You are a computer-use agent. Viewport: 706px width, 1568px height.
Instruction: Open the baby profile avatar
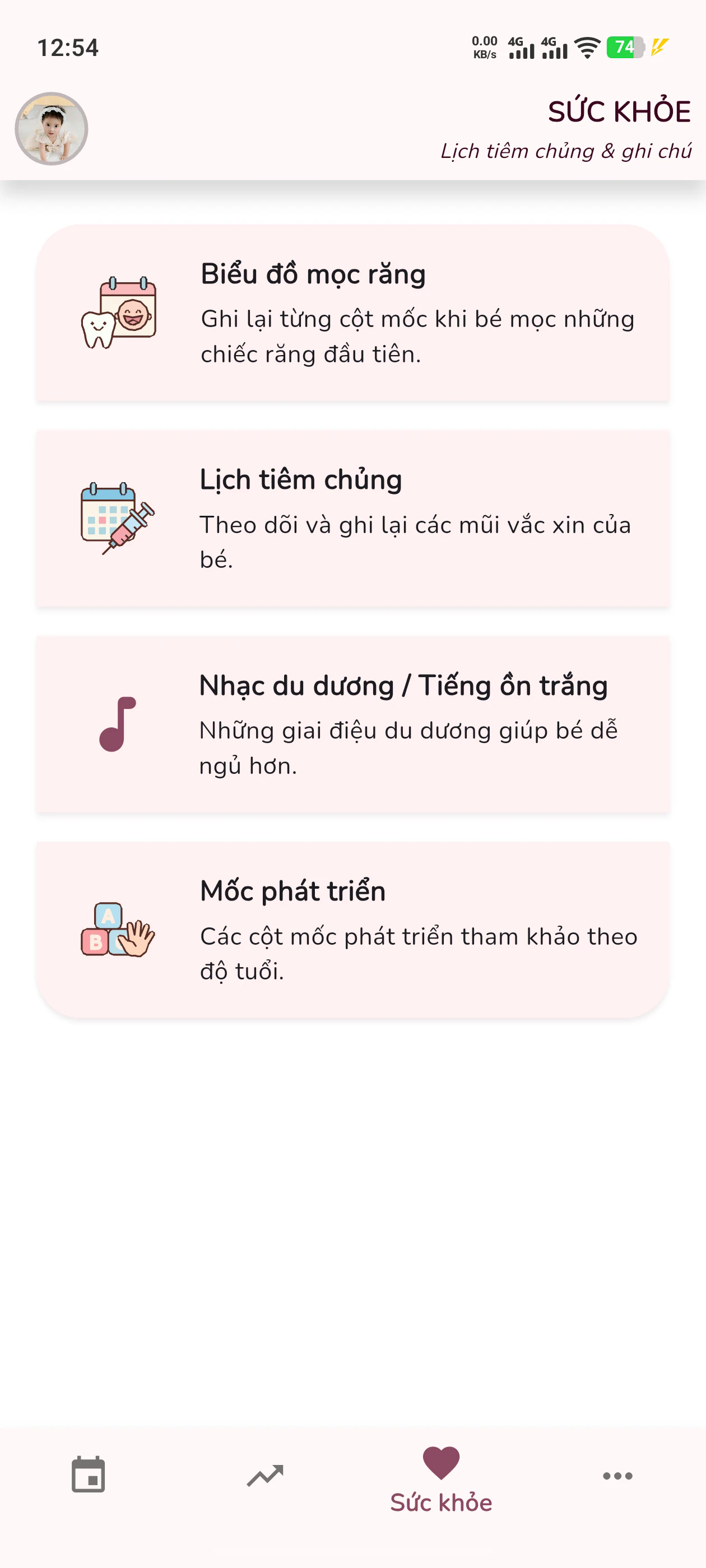51,128
